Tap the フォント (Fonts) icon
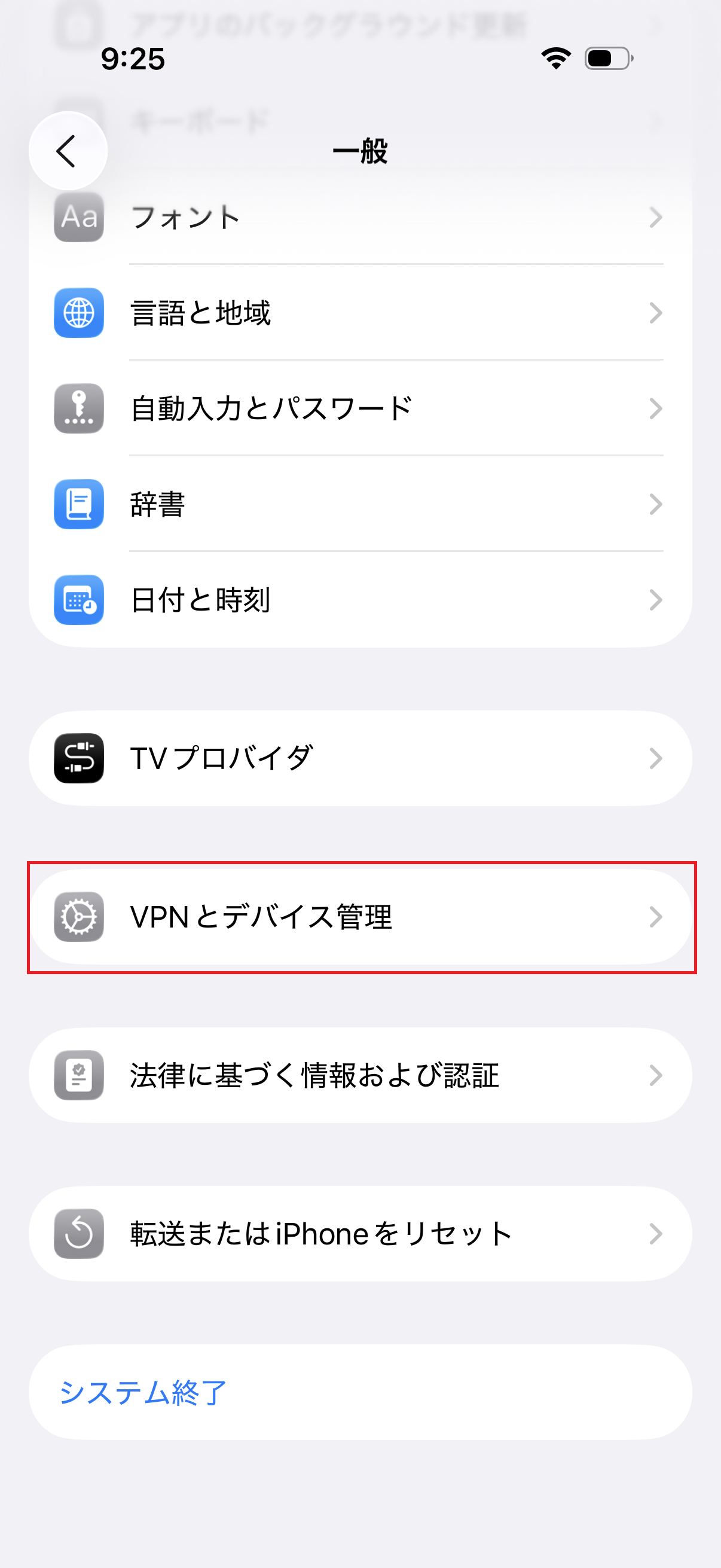Image resolution: width=721 pixels, height=1568 pixels. pyautogui.click(x=78, y=217)
